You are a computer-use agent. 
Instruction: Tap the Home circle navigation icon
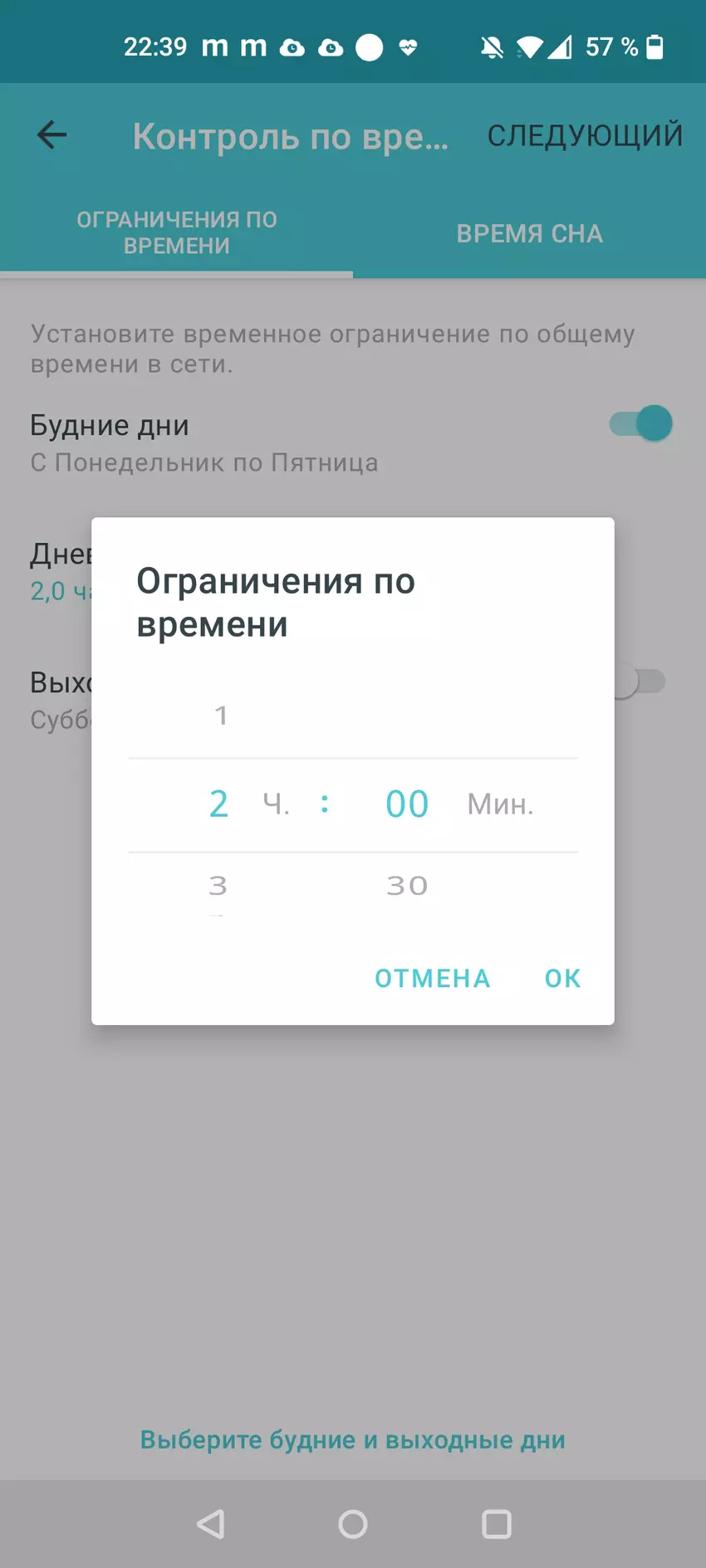coord(353,1524)
